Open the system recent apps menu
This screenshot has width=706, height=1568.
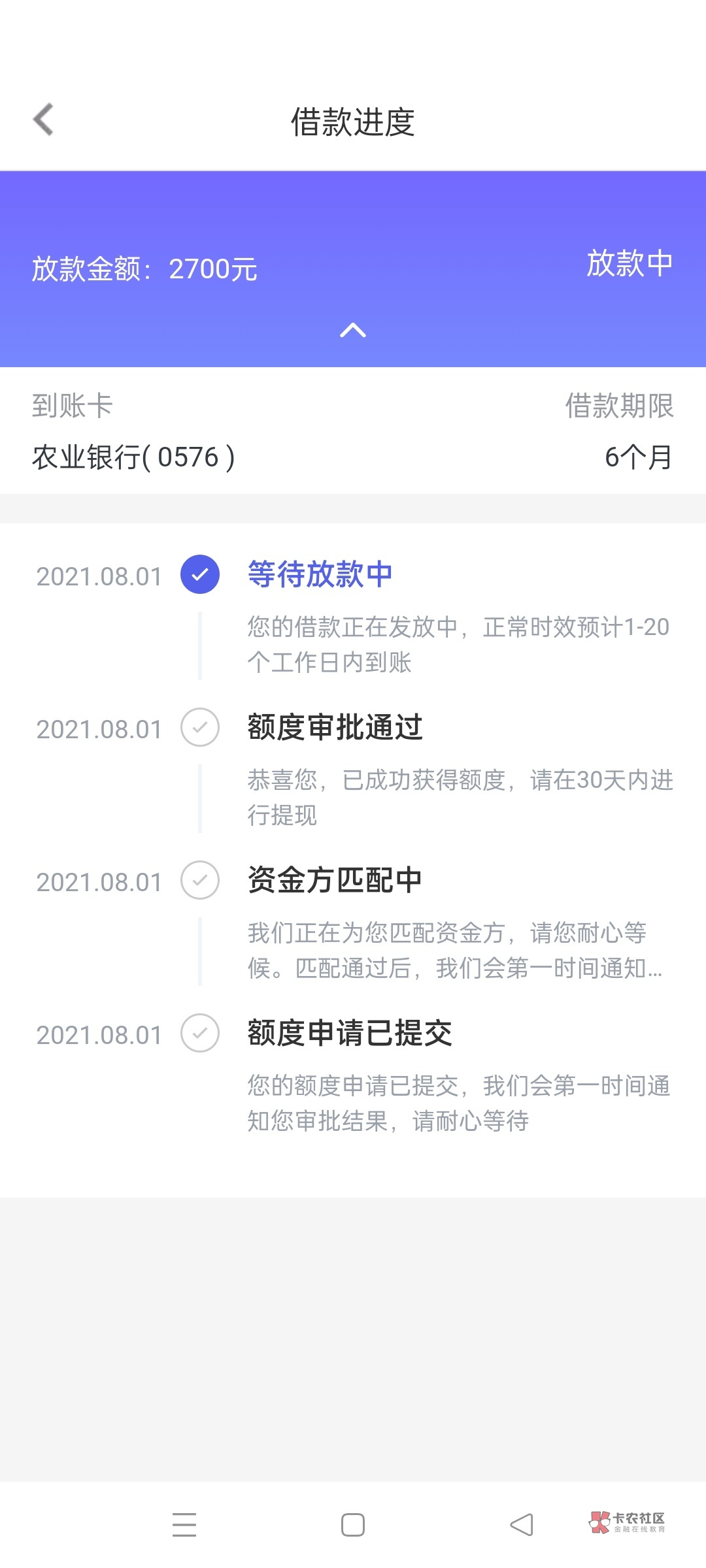[184, 1525]
